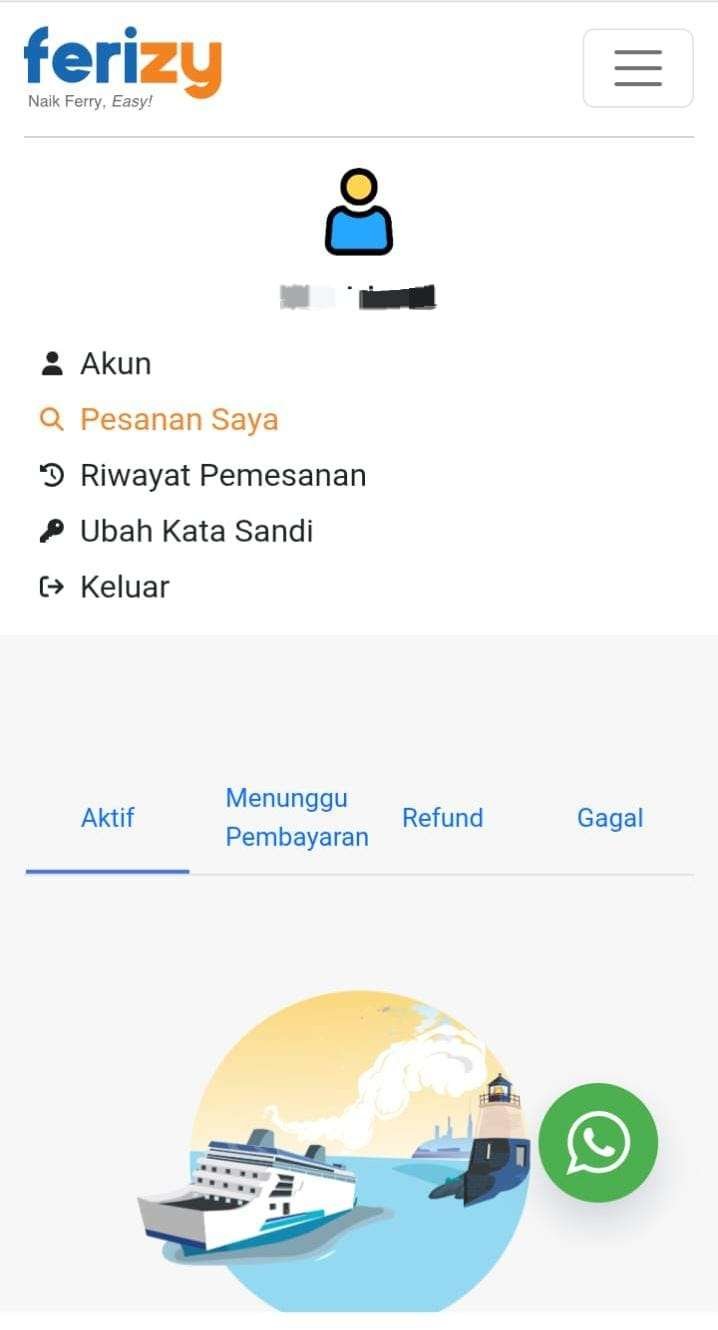Open the hamburger navigation menu
This screenshot has width=718, height=1330.
click(x=637, y=68)
